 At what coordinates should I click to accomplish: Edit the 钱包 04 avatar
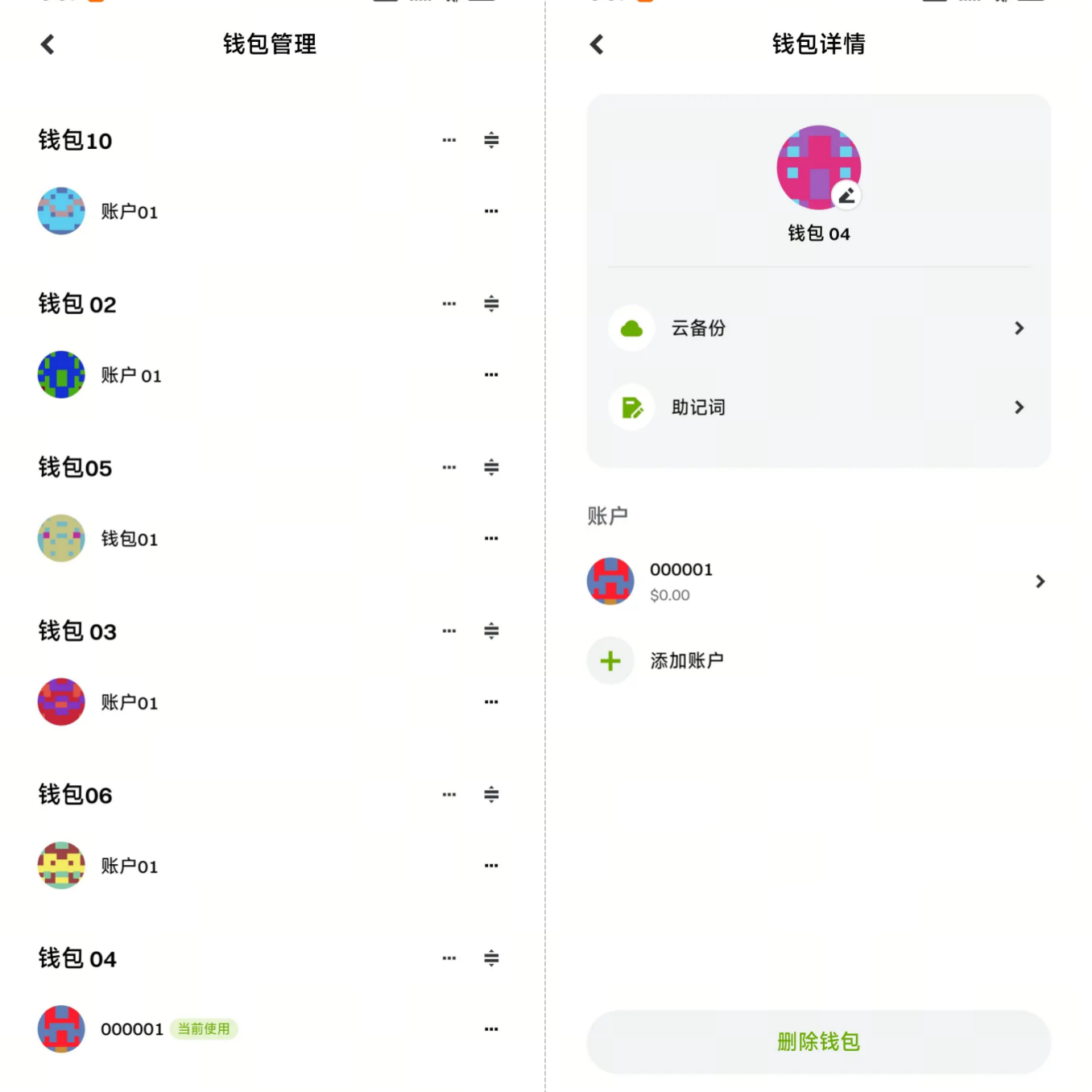[x=846, y=196]
